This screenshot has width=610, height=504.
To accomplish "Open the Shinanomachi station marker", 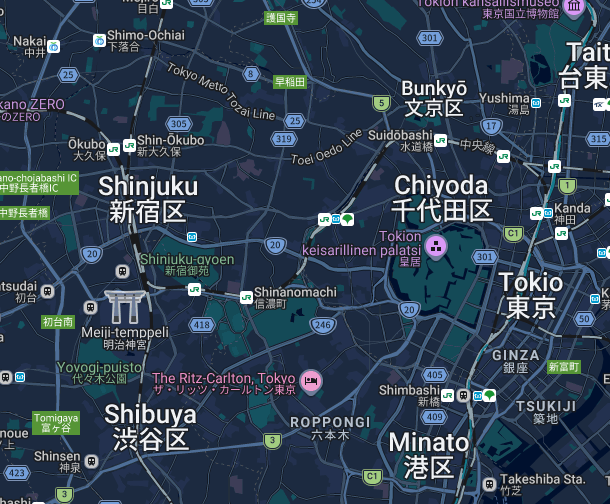I will coord(246,298).
